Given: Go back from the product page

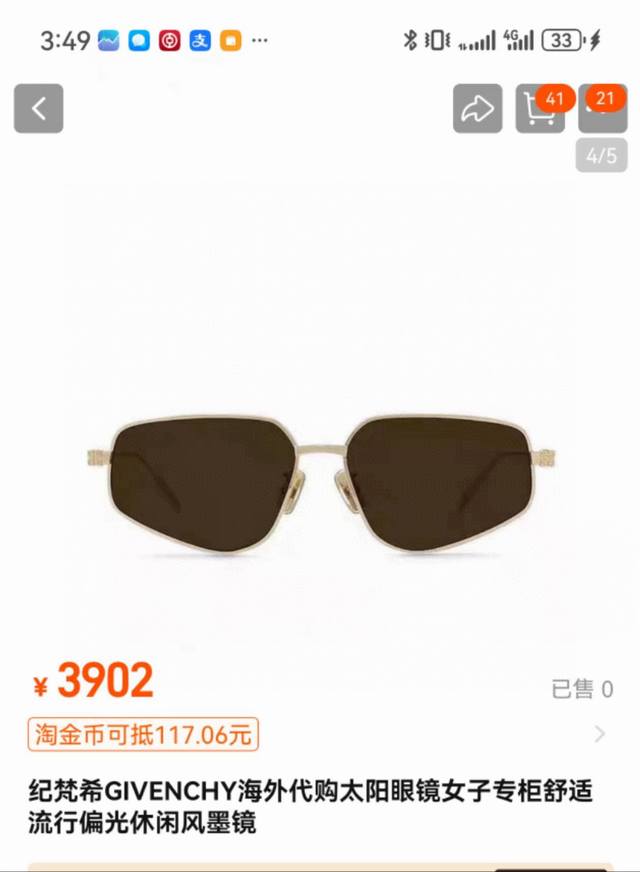Looking at the screenshot, I should 39,109.
